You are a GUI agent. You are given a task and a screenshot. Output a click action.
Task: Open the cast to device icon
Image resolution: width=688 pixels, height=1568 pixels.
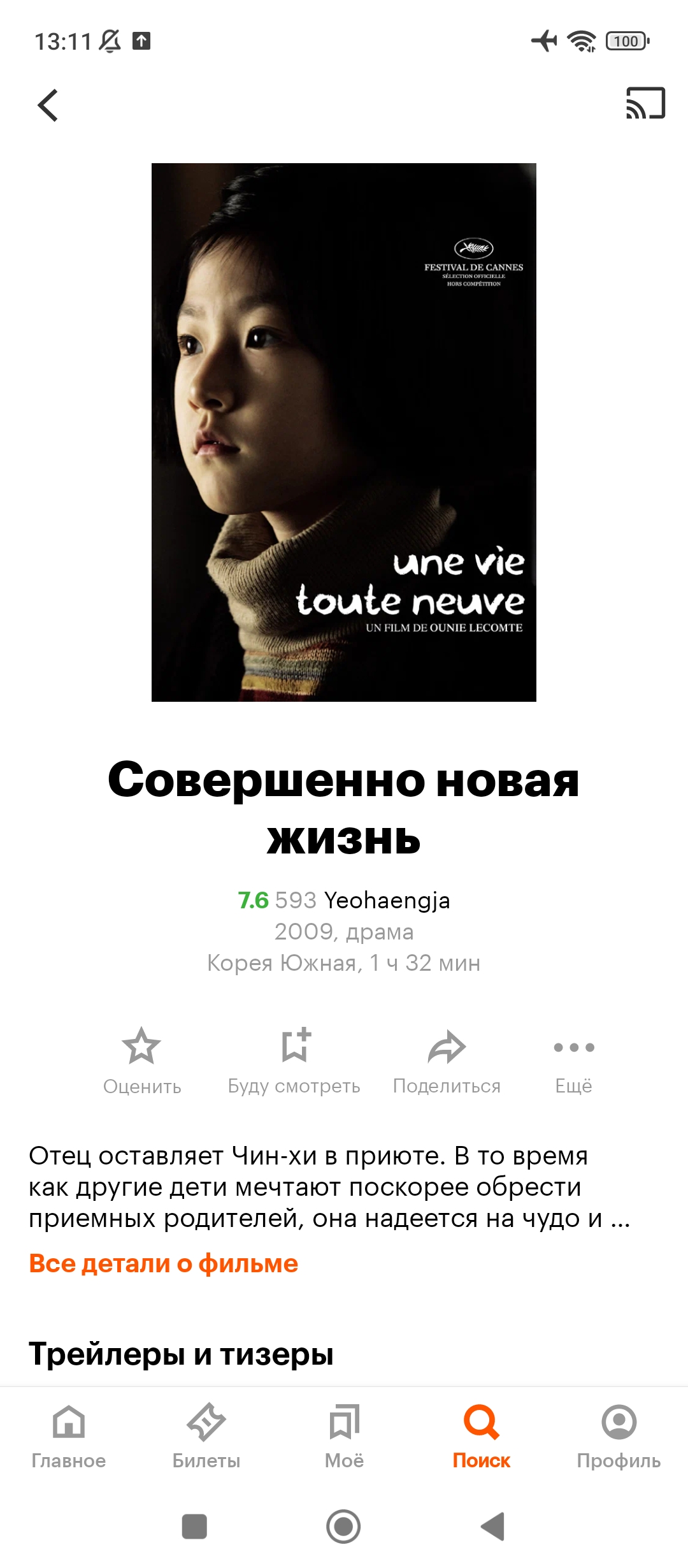[645, 103]
